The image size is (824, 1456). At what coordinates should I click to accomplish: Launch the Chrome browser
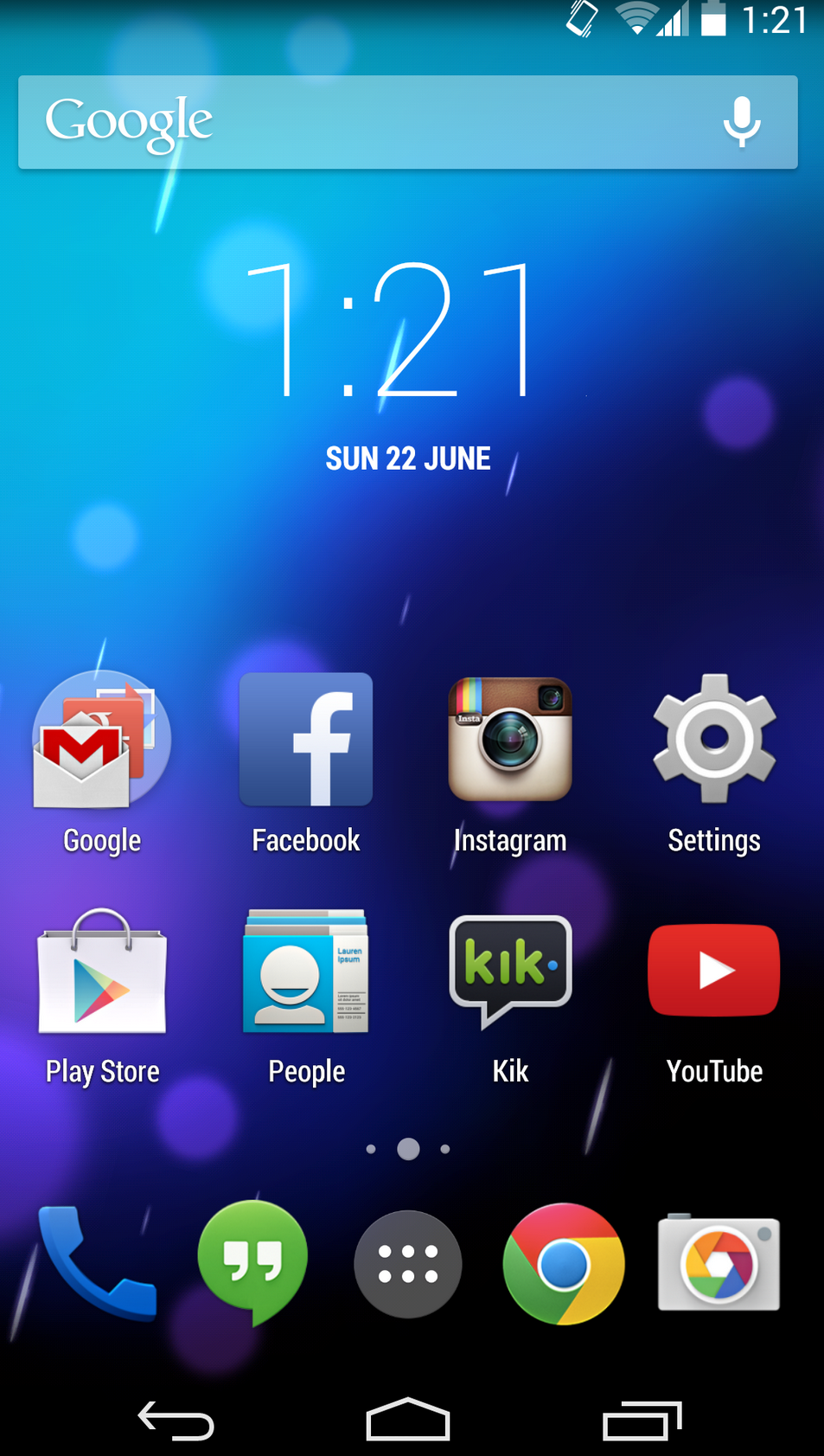[x=564, y=1264]
